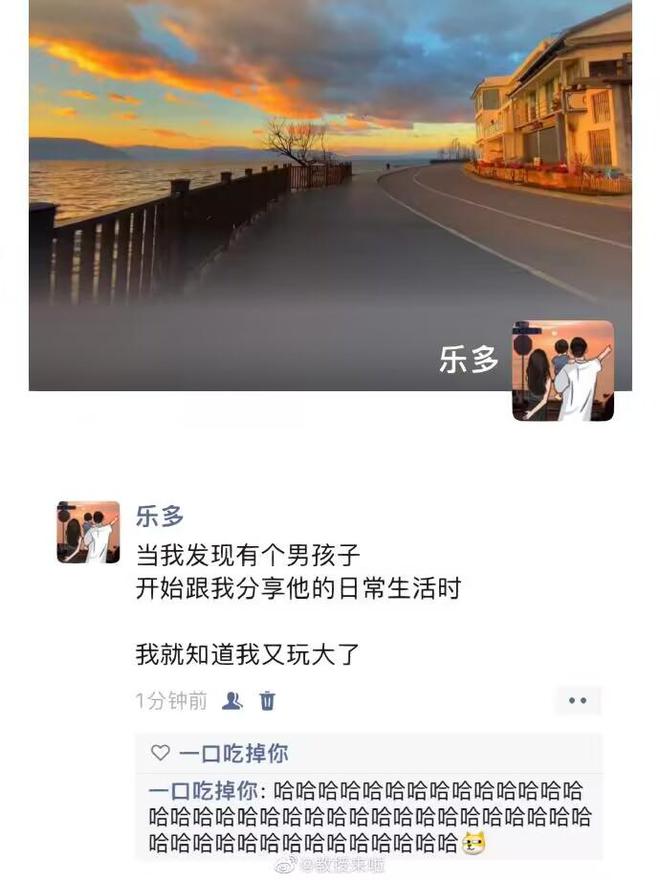Image resolution: width=660 pixels, height=880 pixels.
Task: Open 乐多's avatar beside the post
Action: point(88,532)
